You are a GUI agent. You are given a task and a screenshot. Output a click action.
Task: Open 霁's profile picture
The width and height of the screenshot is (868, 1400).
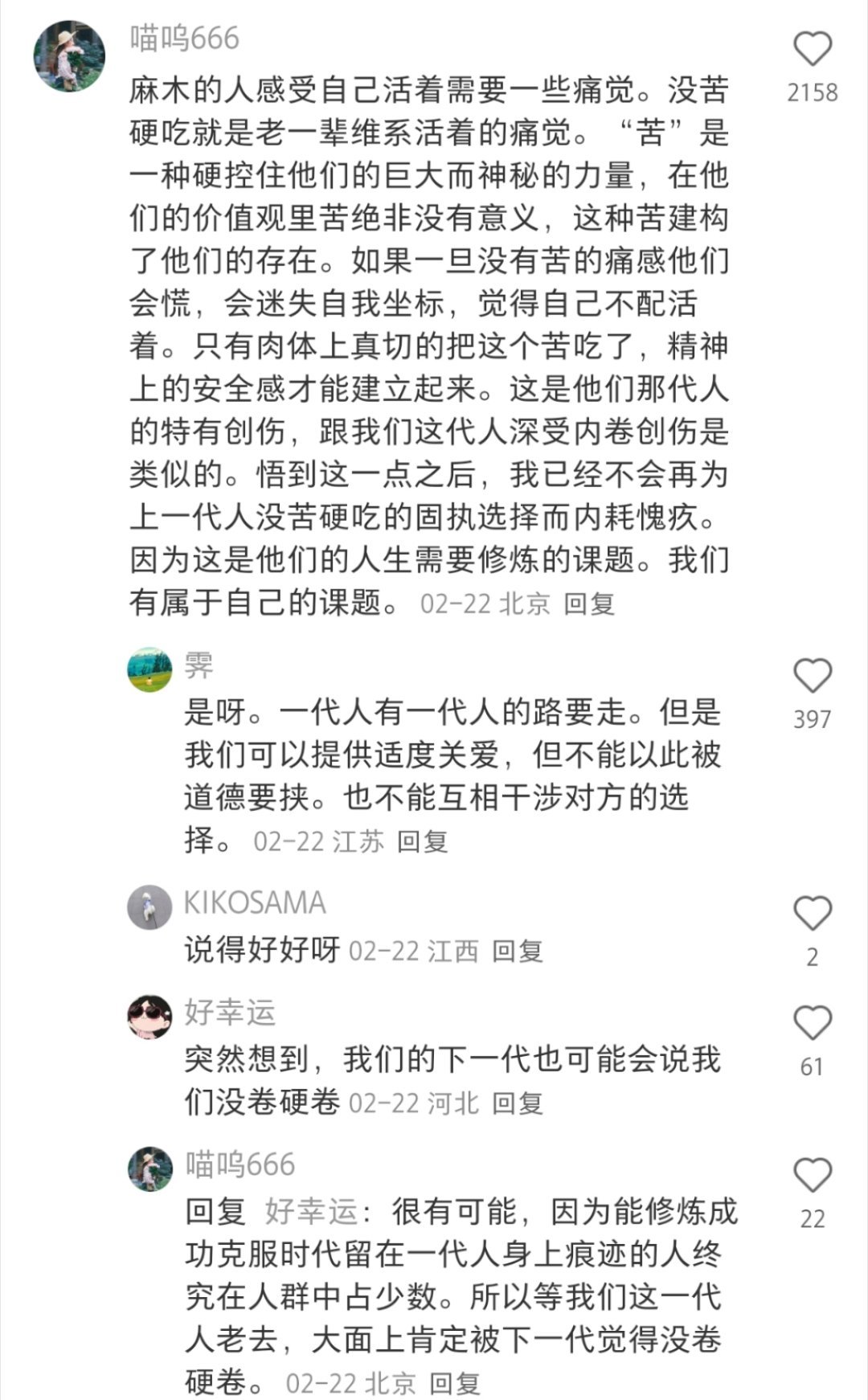[x=150, y=669]
